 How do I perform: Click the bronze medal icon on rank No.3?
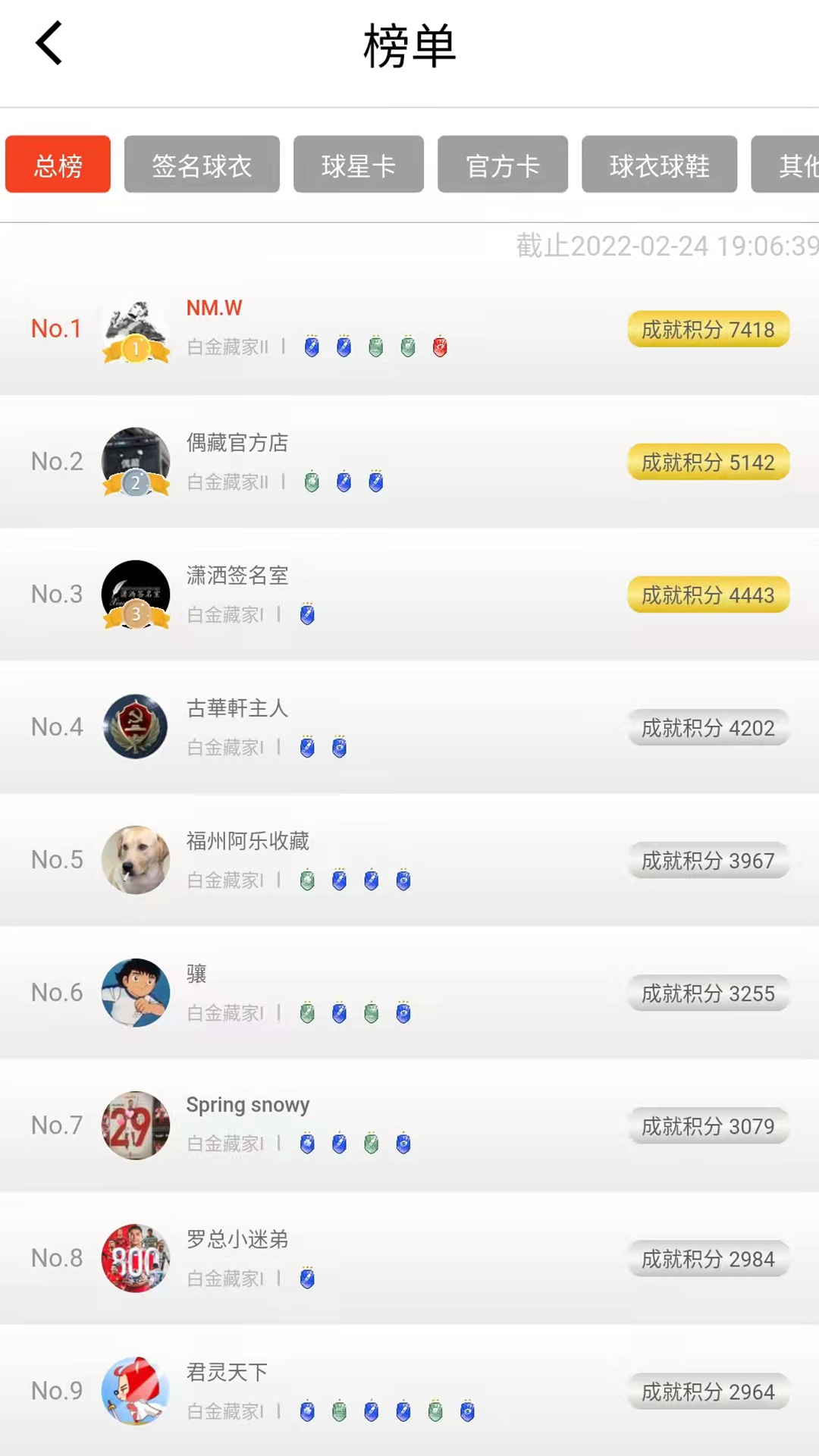coord(135,616)
